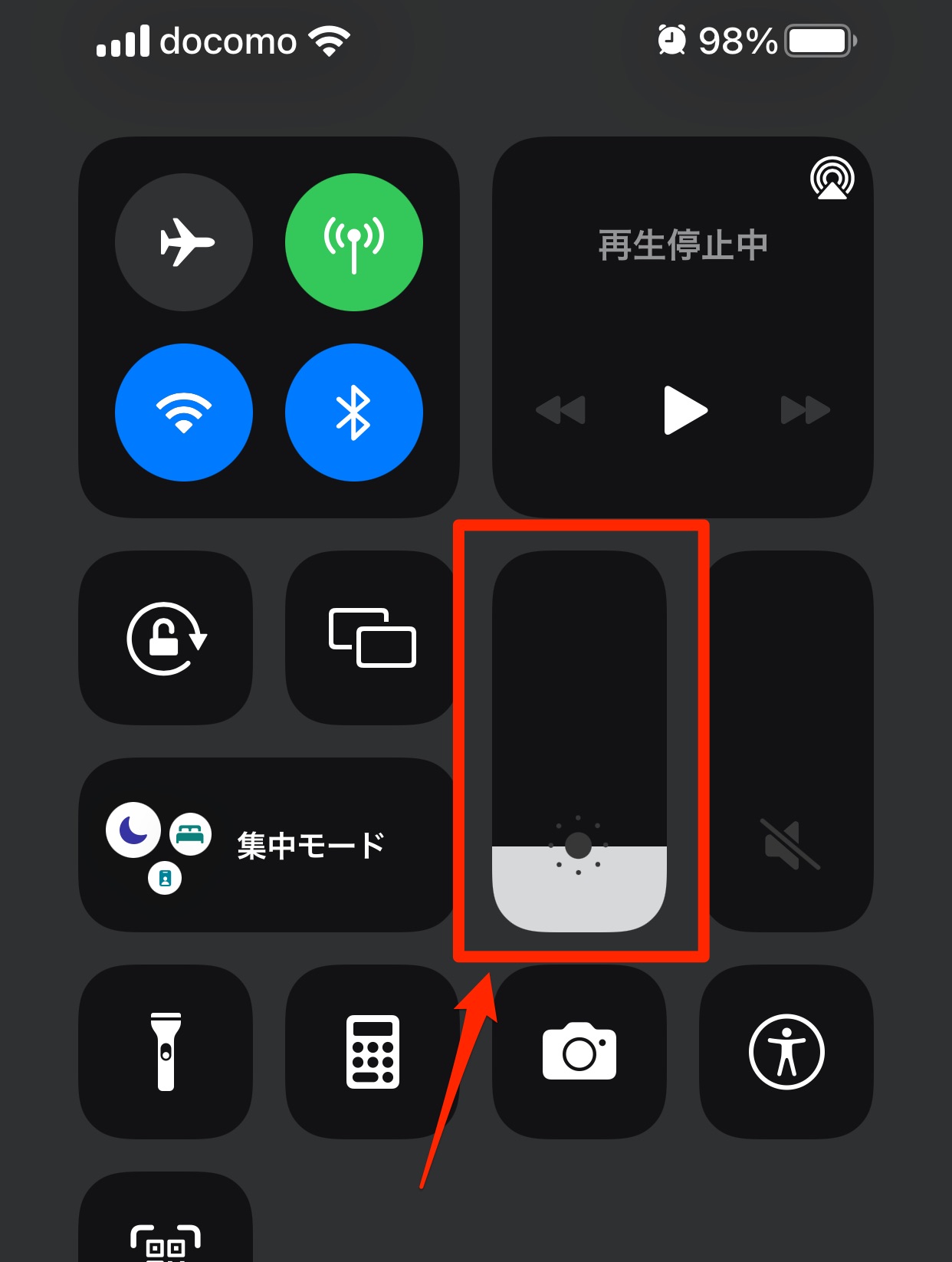Tap the brightness slider
The height and width of the screenshot is (1262, 952).
[579, 741]
